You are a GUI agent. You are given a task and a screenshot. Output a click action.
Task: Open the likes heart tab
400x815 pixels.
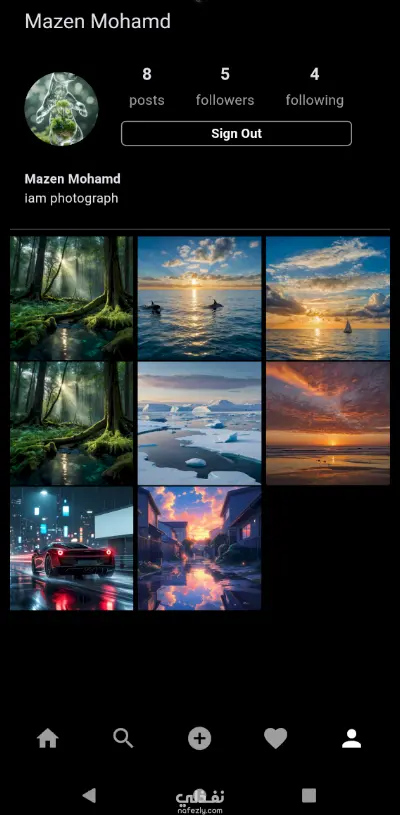(275, 738)
